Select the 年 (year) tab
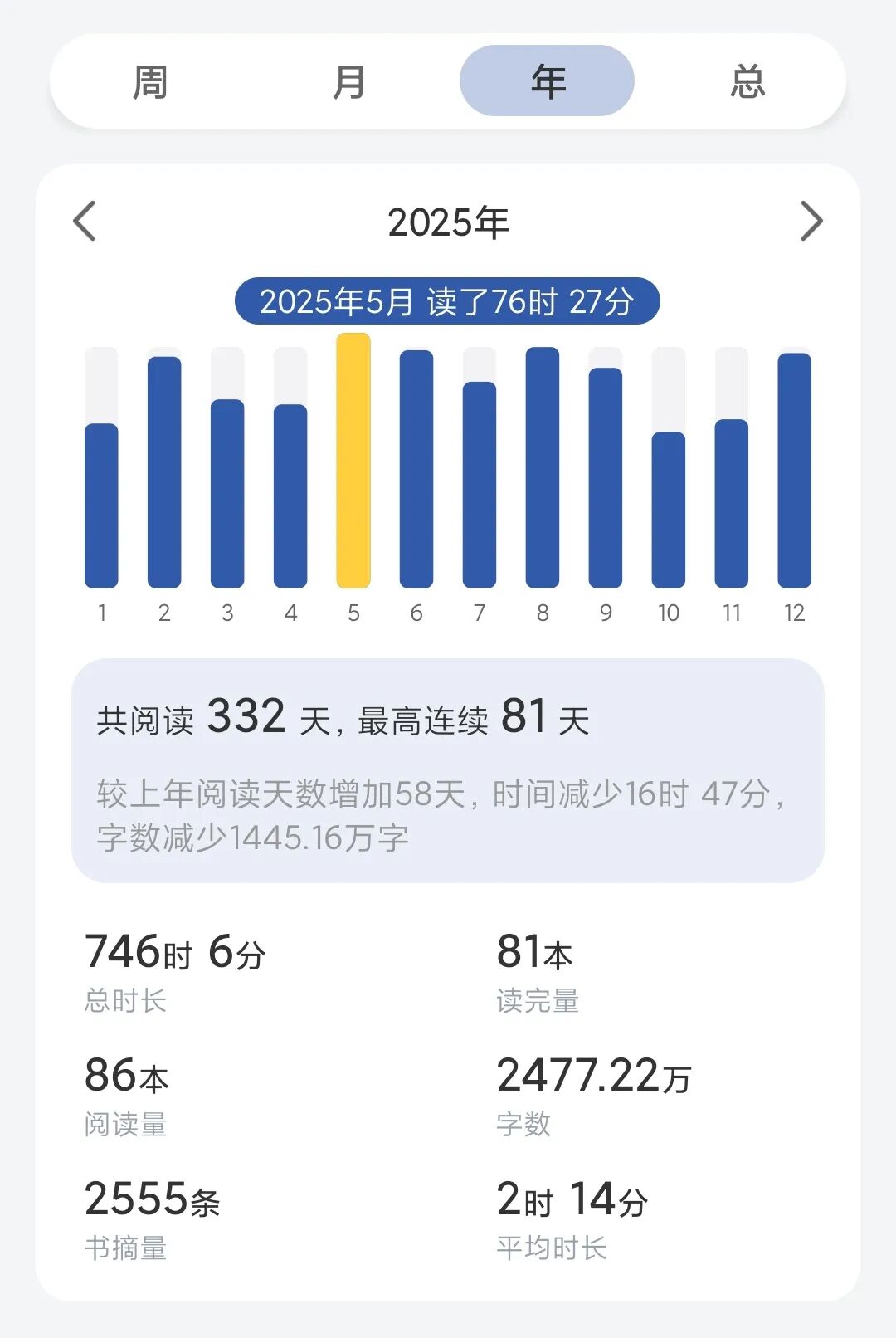 (548, 81)
